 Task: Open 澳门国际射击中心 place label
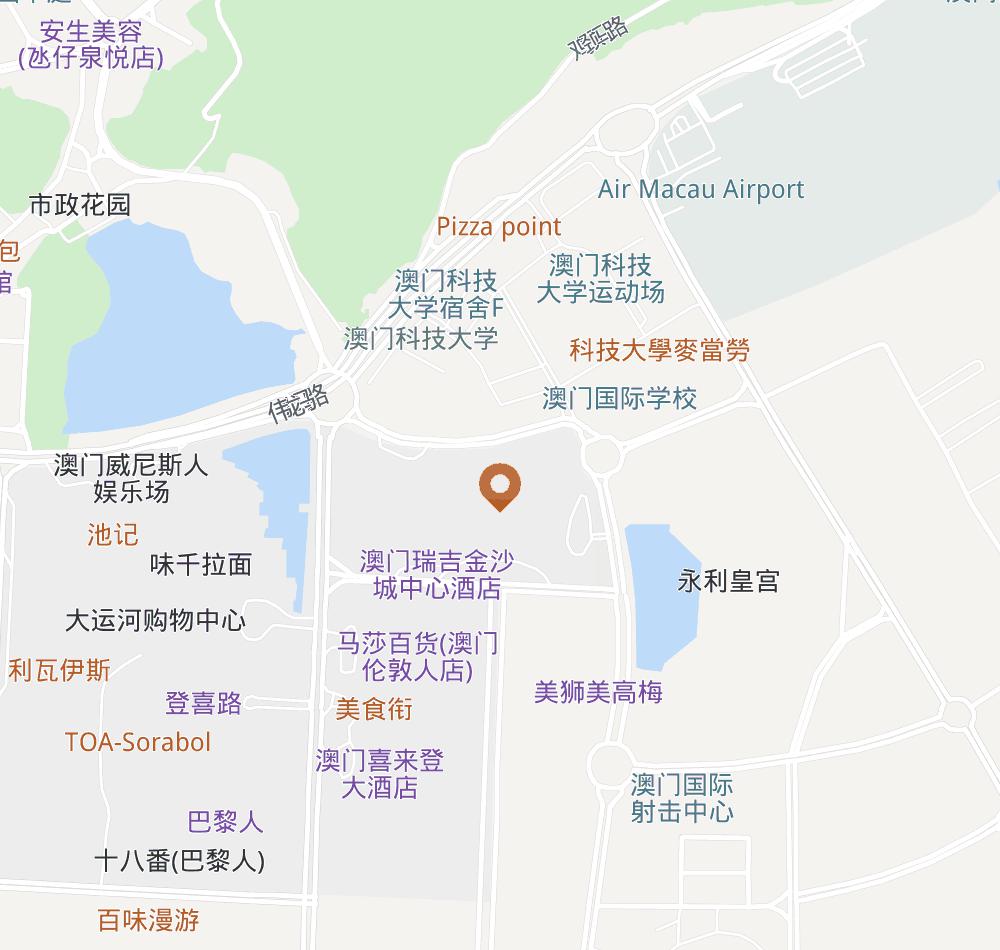[x=682, y=797]
